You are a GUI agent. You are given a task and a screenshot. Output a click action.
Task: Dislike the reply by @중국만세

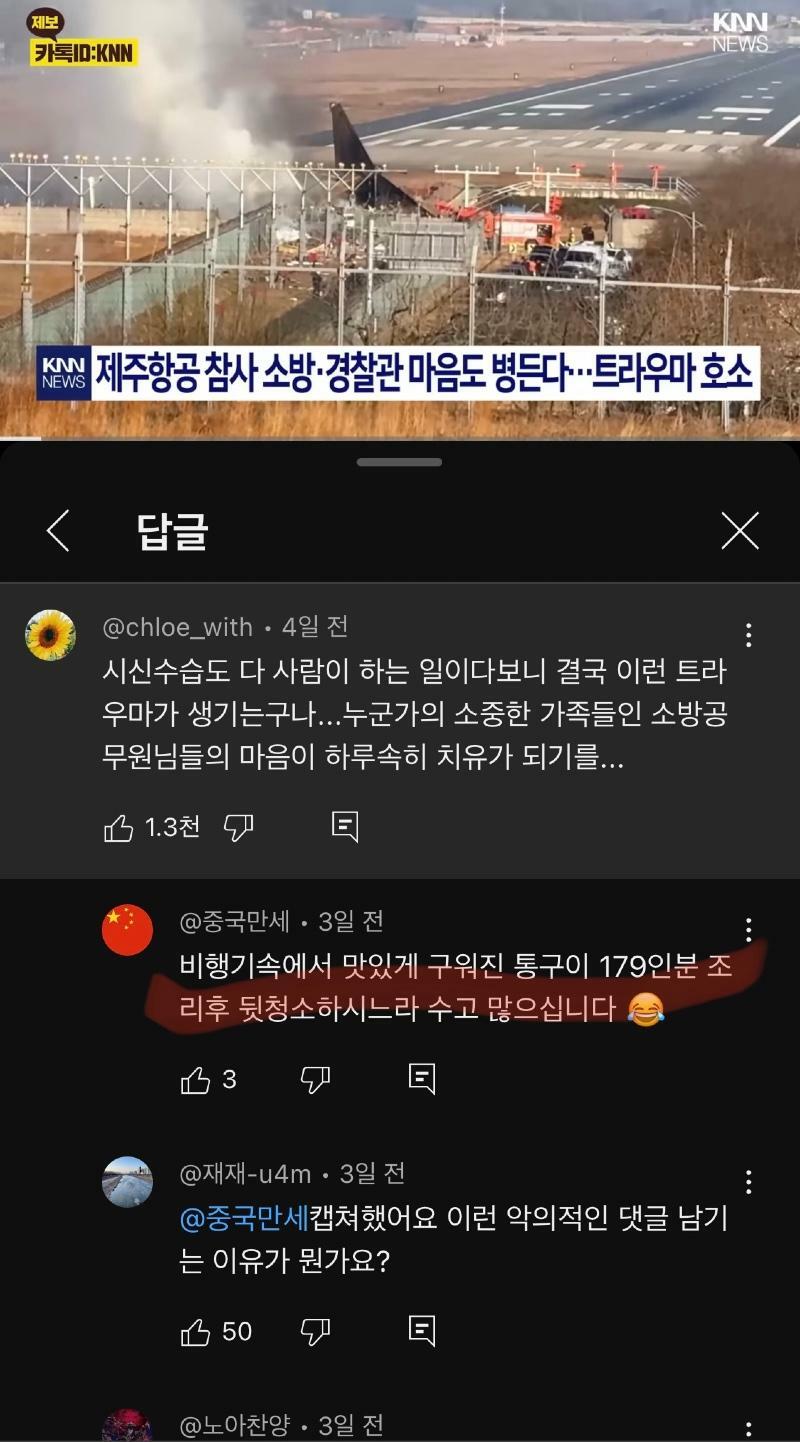coord(315,1080)
